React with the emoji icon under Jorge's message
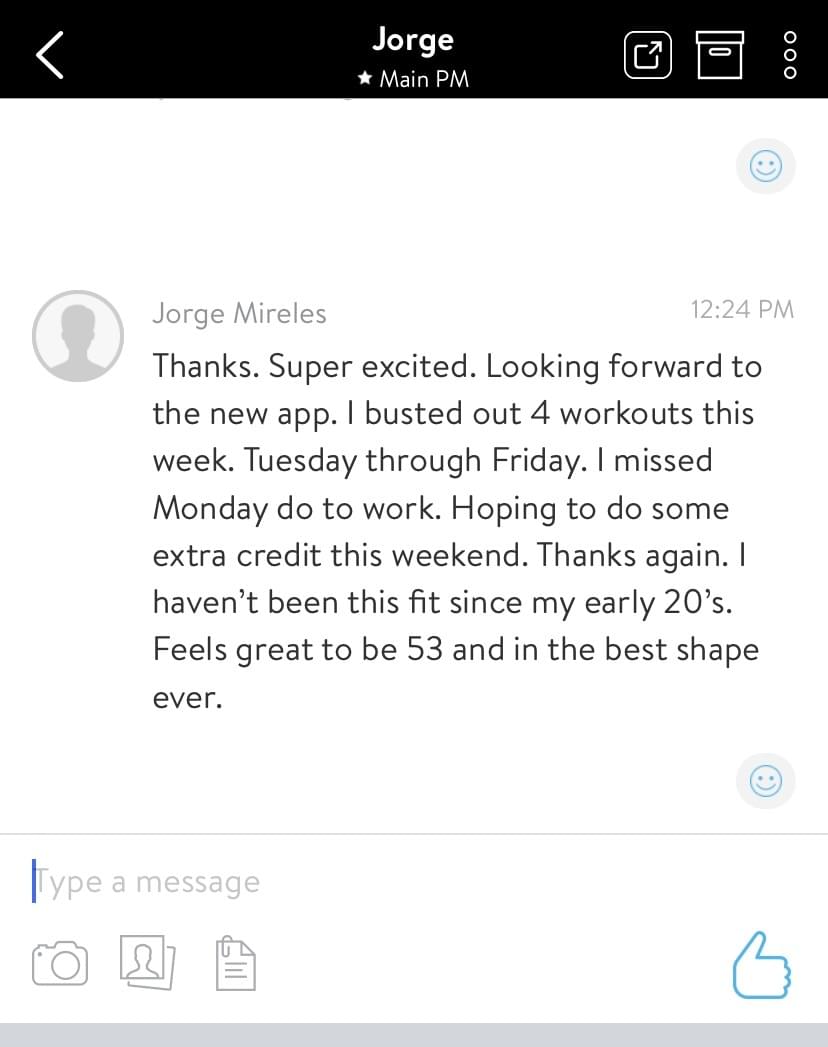Image resolution: width=828 pixels, height=1047 pixels. [765, 780]
